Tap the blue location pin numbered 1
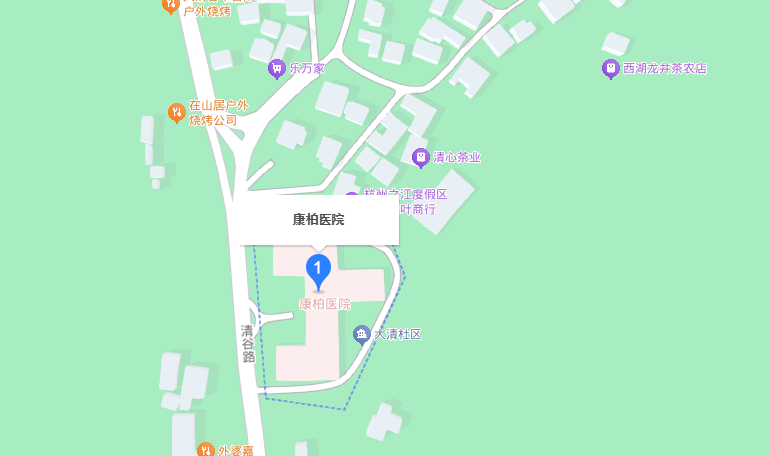769x456 pixels. [x=317, y=270]
